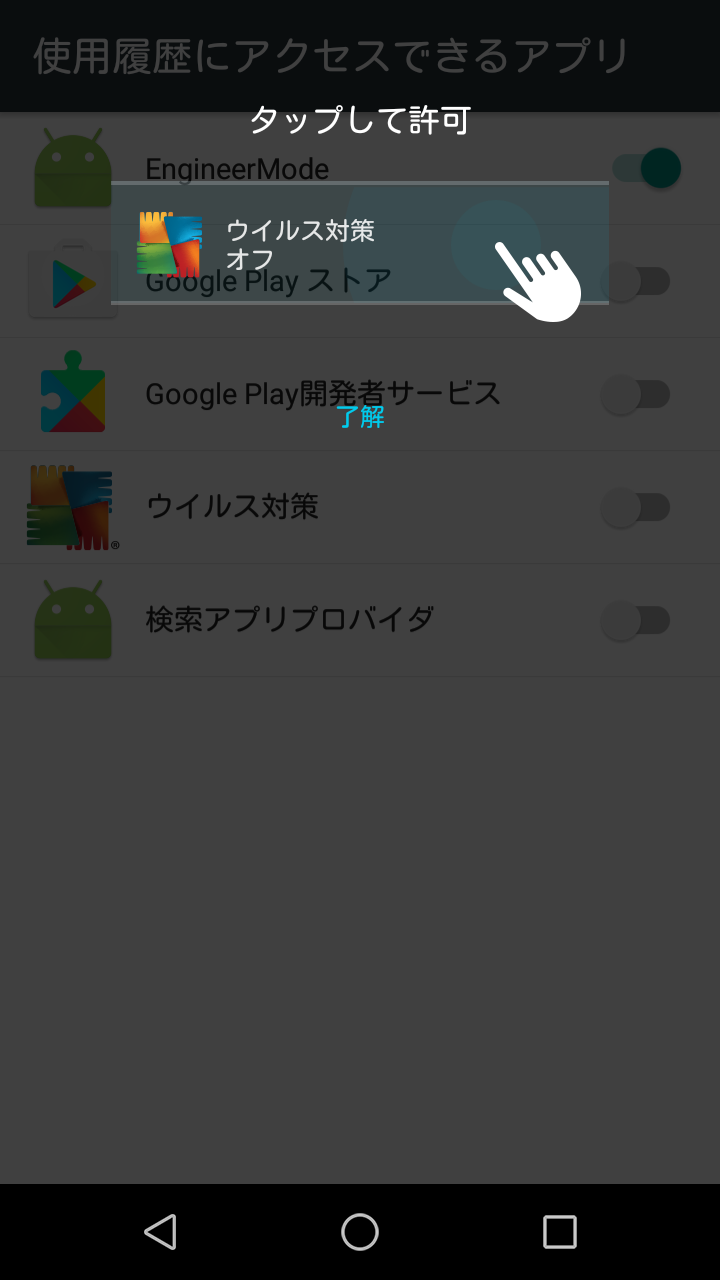Enable the 検索アプリプロバイダ switch

point(635,621)
